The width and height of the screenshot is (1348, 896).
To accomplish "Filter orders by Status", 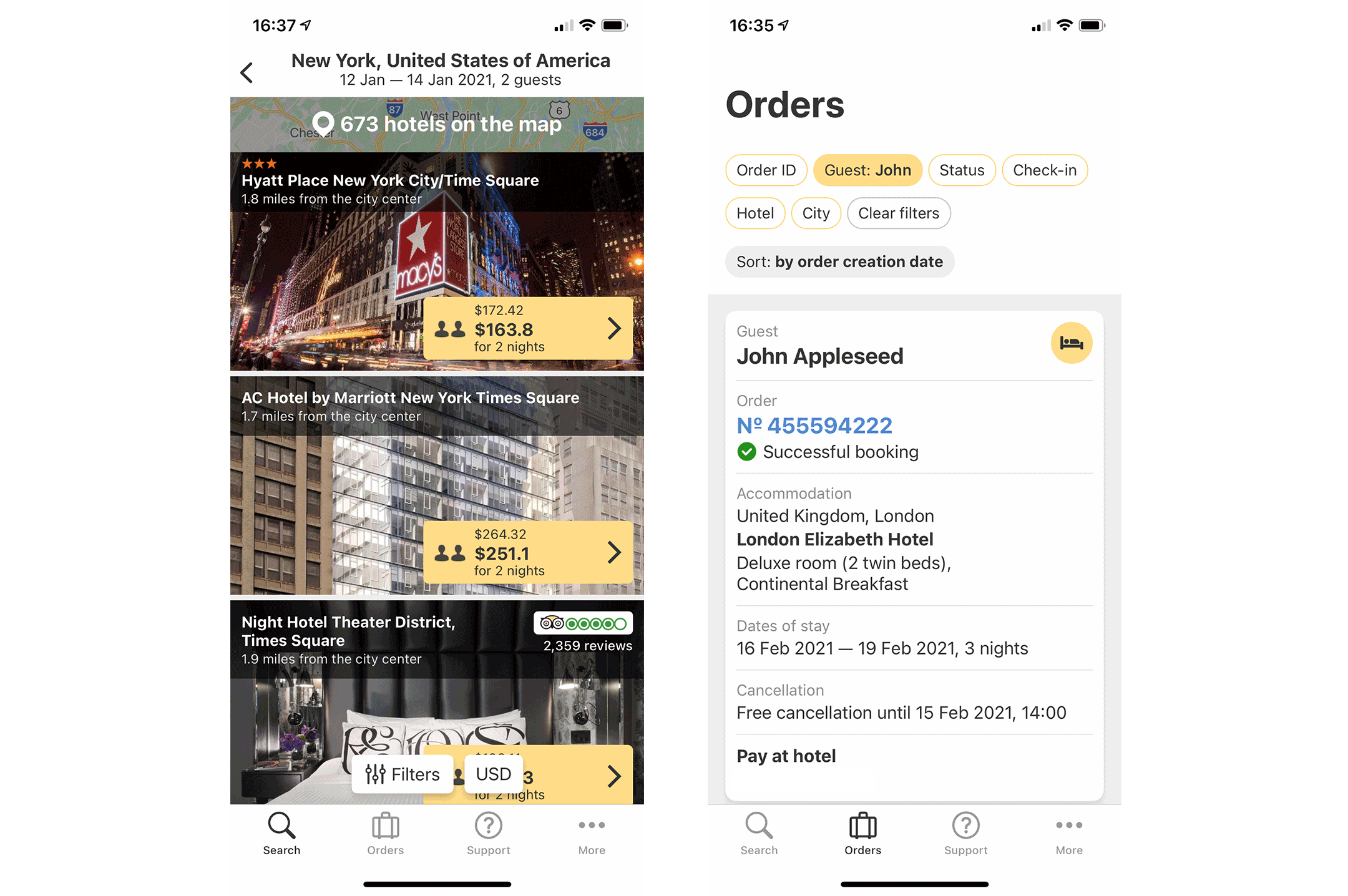I will click(x=961, y=170).
